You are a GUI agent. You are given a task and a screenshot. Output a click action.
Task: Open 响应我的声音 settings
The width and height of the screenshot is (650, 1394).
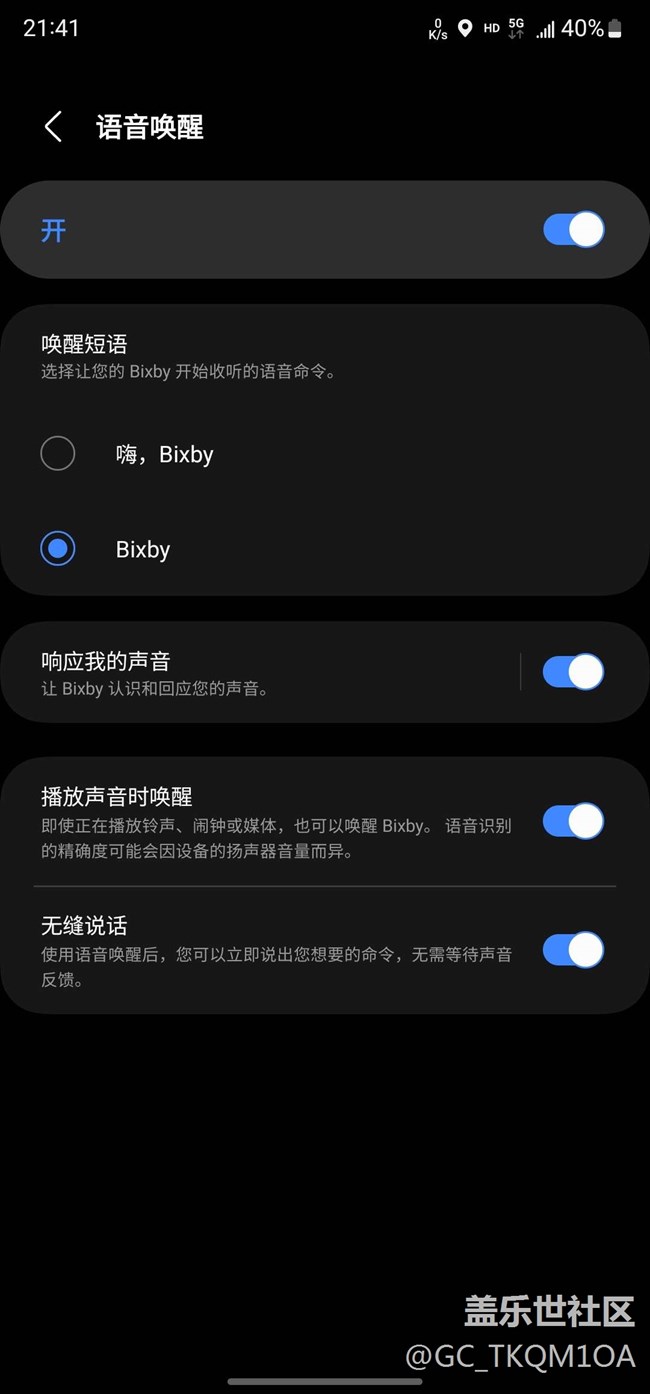point(260,672)
